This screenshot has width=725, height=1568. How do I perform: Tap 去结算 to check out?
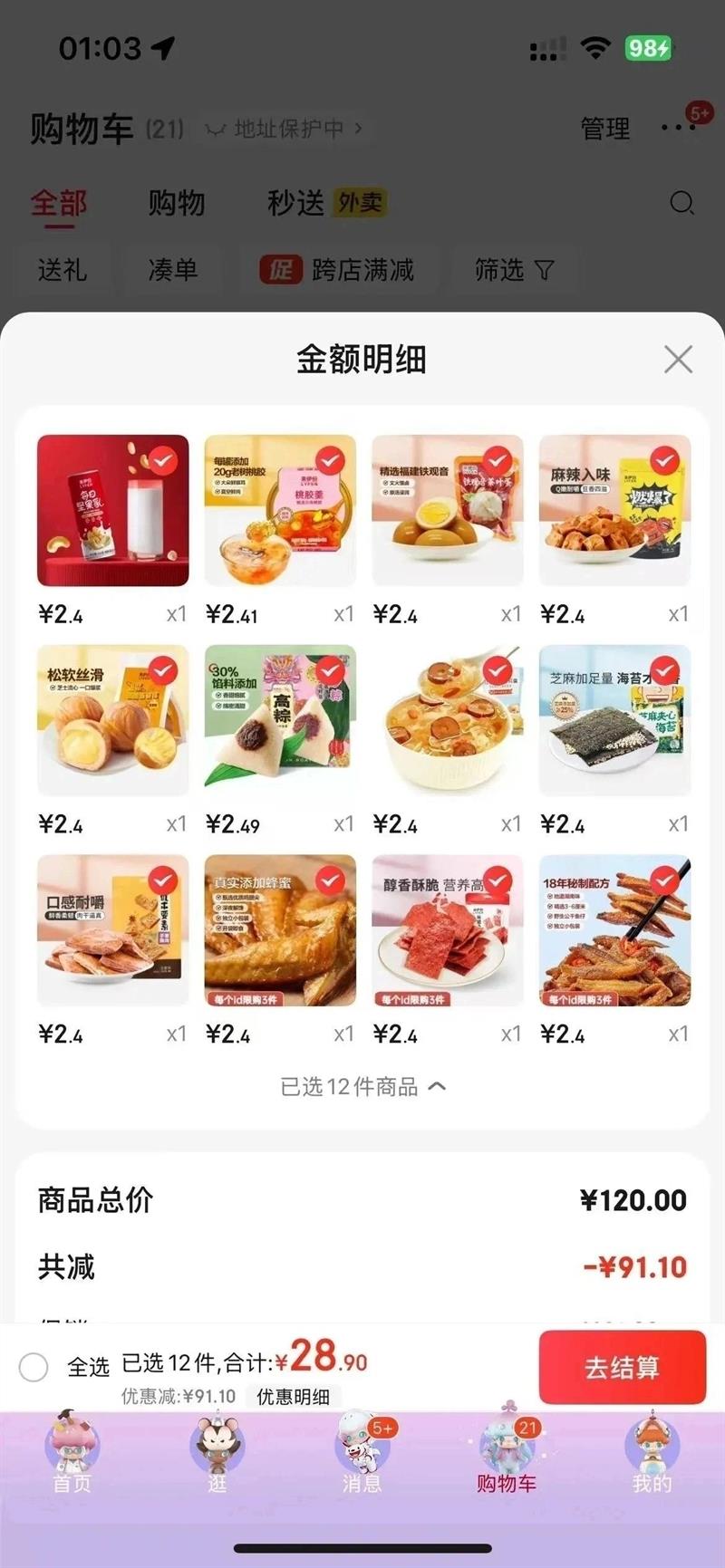point(622,1367)
